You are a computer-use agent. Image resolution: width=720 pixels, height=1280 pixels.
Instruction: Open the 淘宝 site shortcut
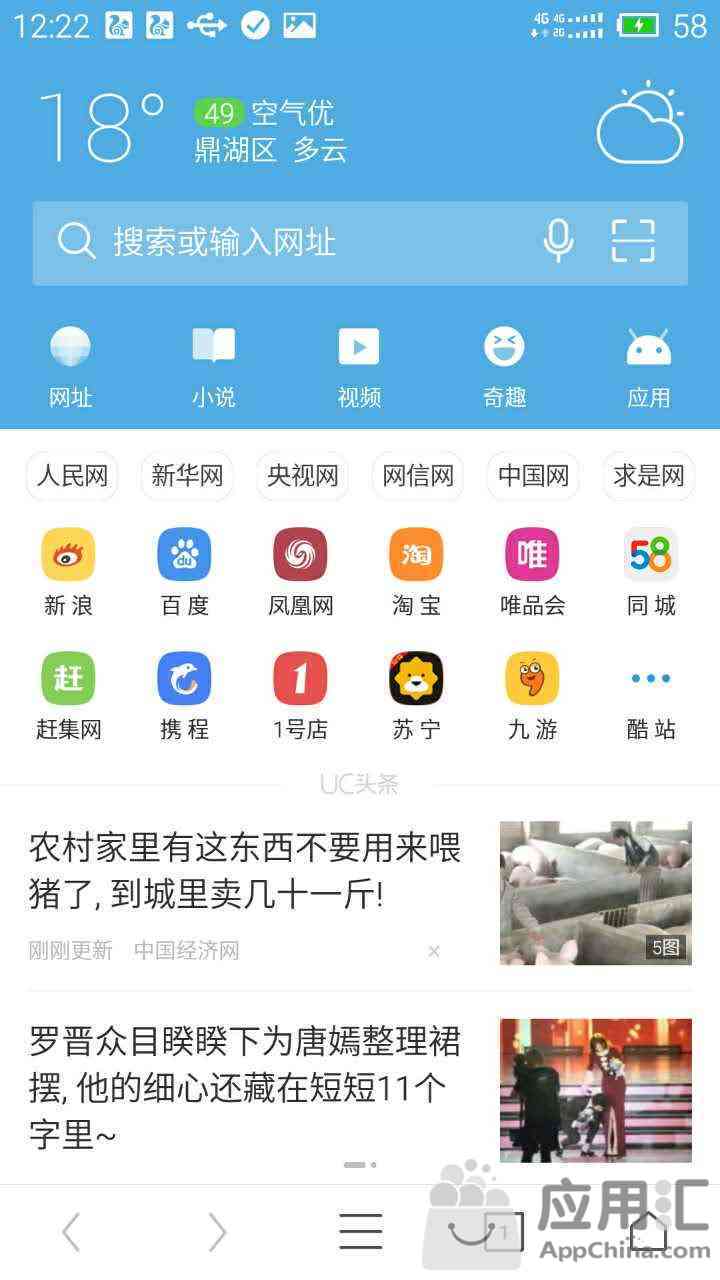click(x=416, y=573)
